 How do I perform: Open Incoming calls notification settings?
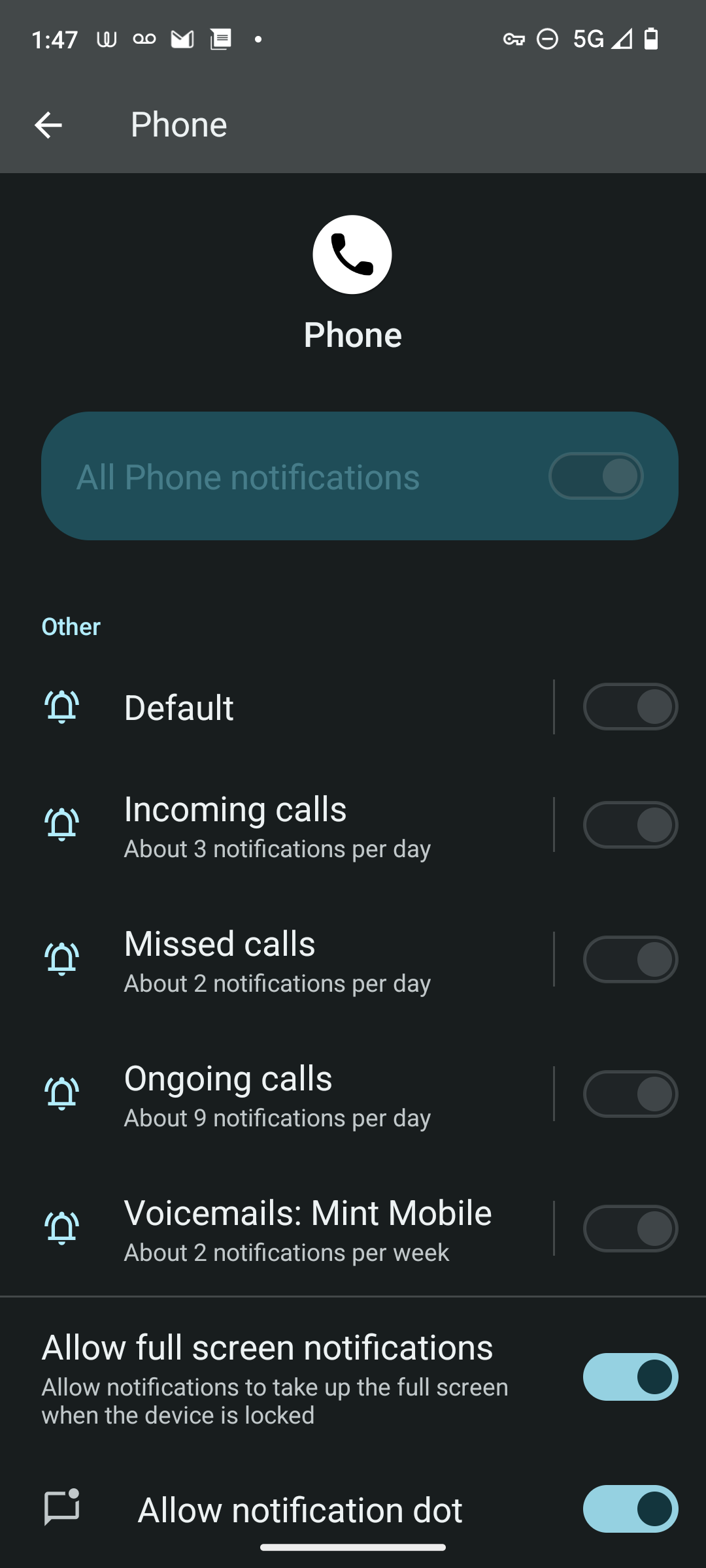pyautogui.click(x=294, y=826)
